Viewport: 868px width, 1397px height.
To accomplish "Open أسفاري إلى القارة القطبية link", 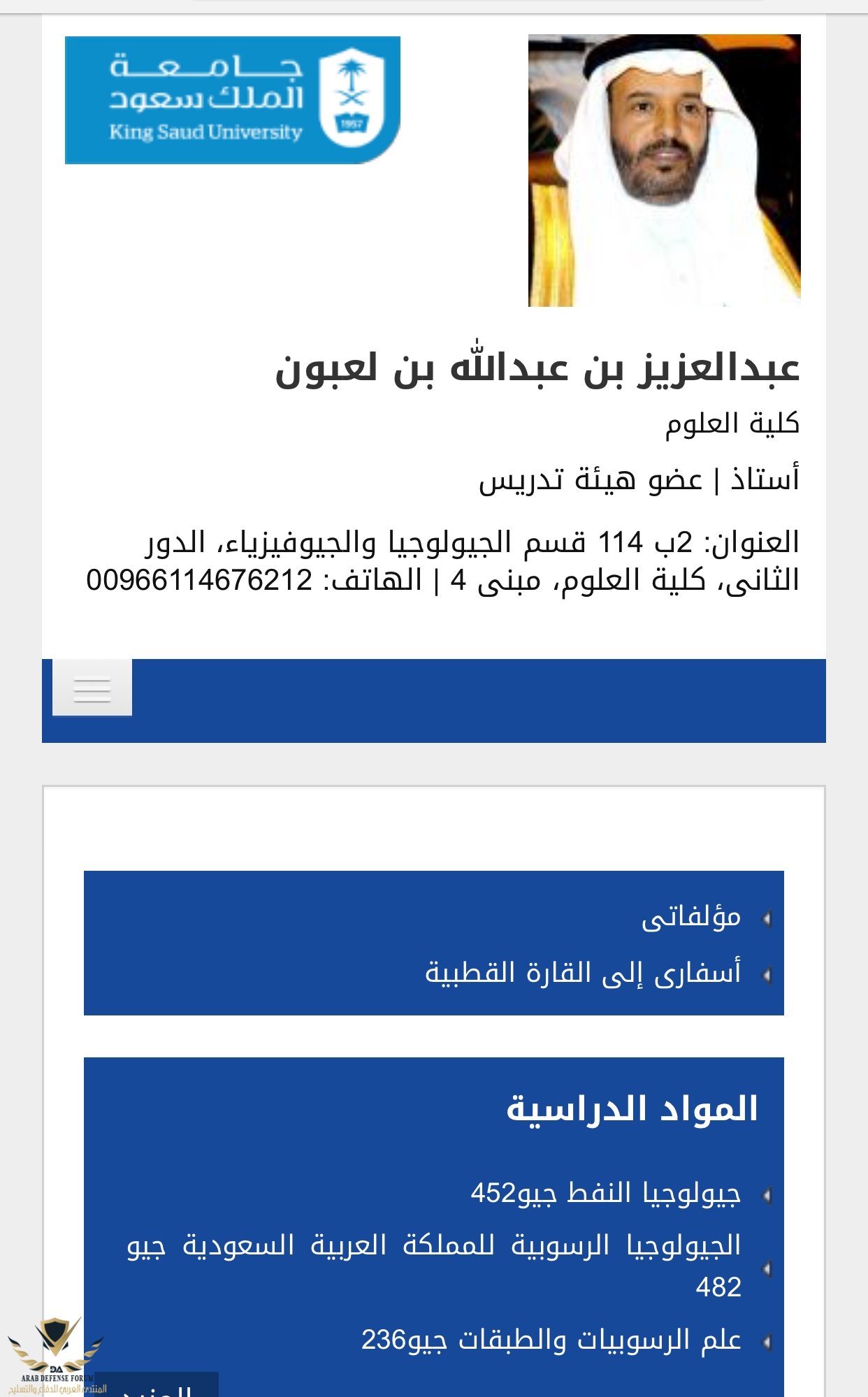I will (583, 973).
